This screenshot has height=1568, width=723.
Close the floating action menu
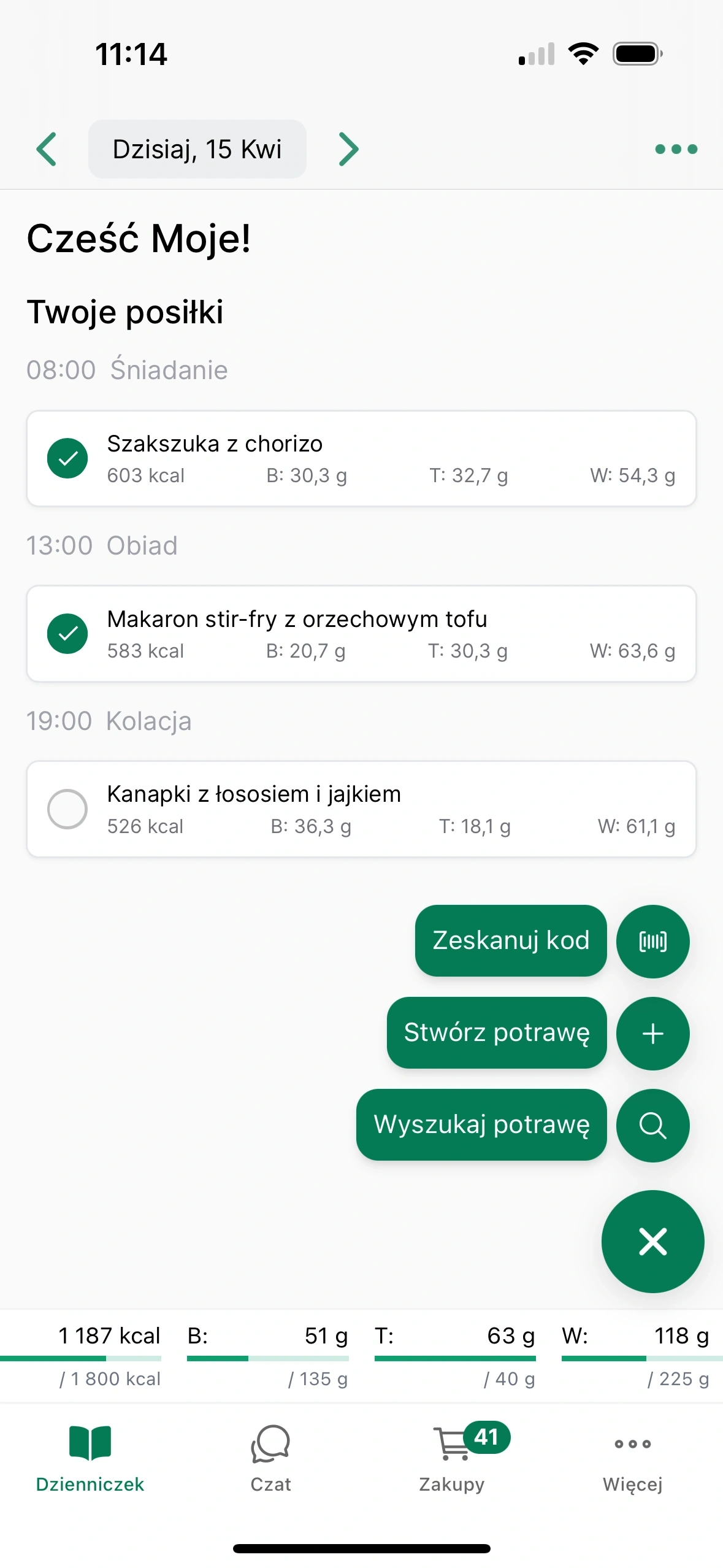[x=652, y=1241]
